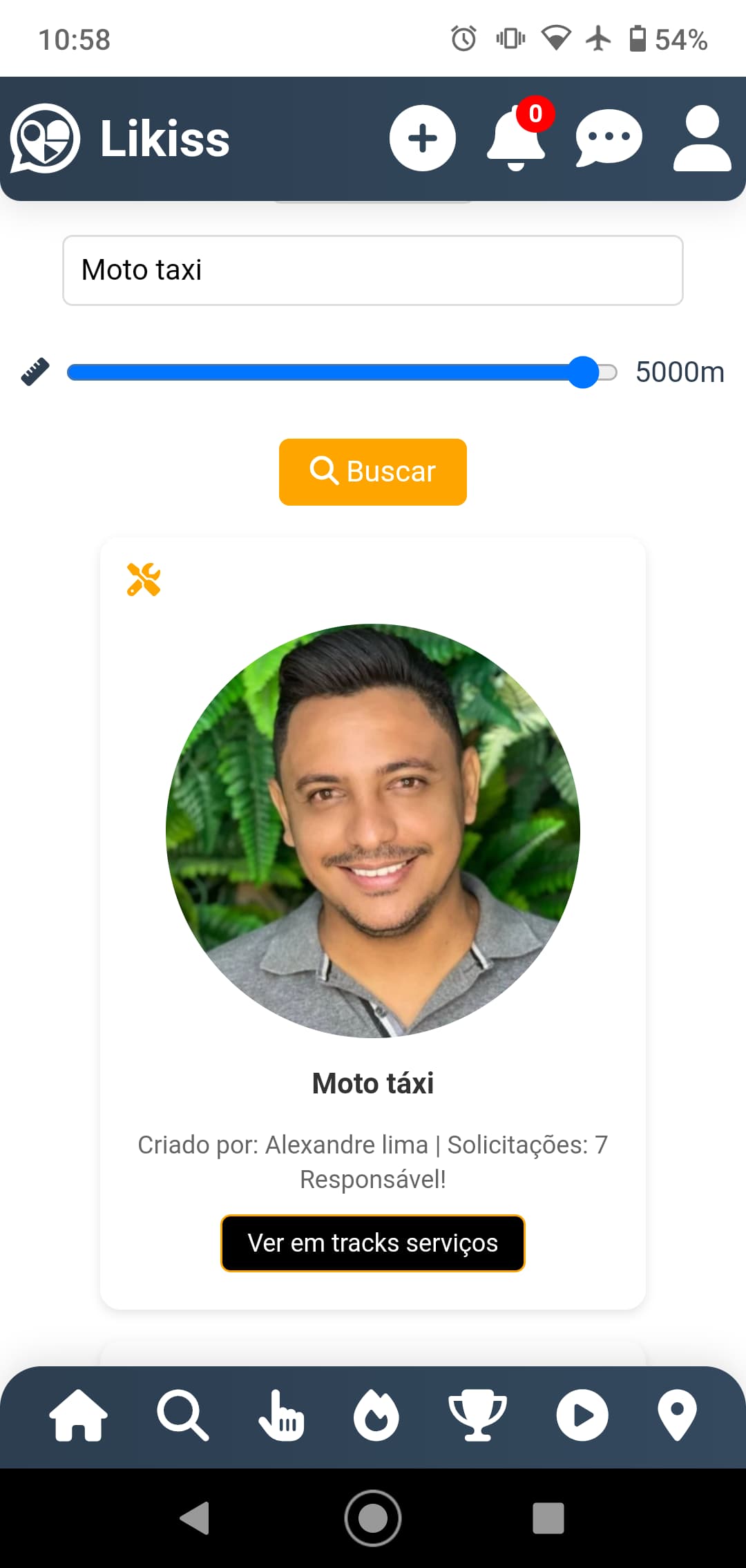The width and height of the screenshot is (746, 1568).
Task: Open the user profile icon
Action: (702, 138)
